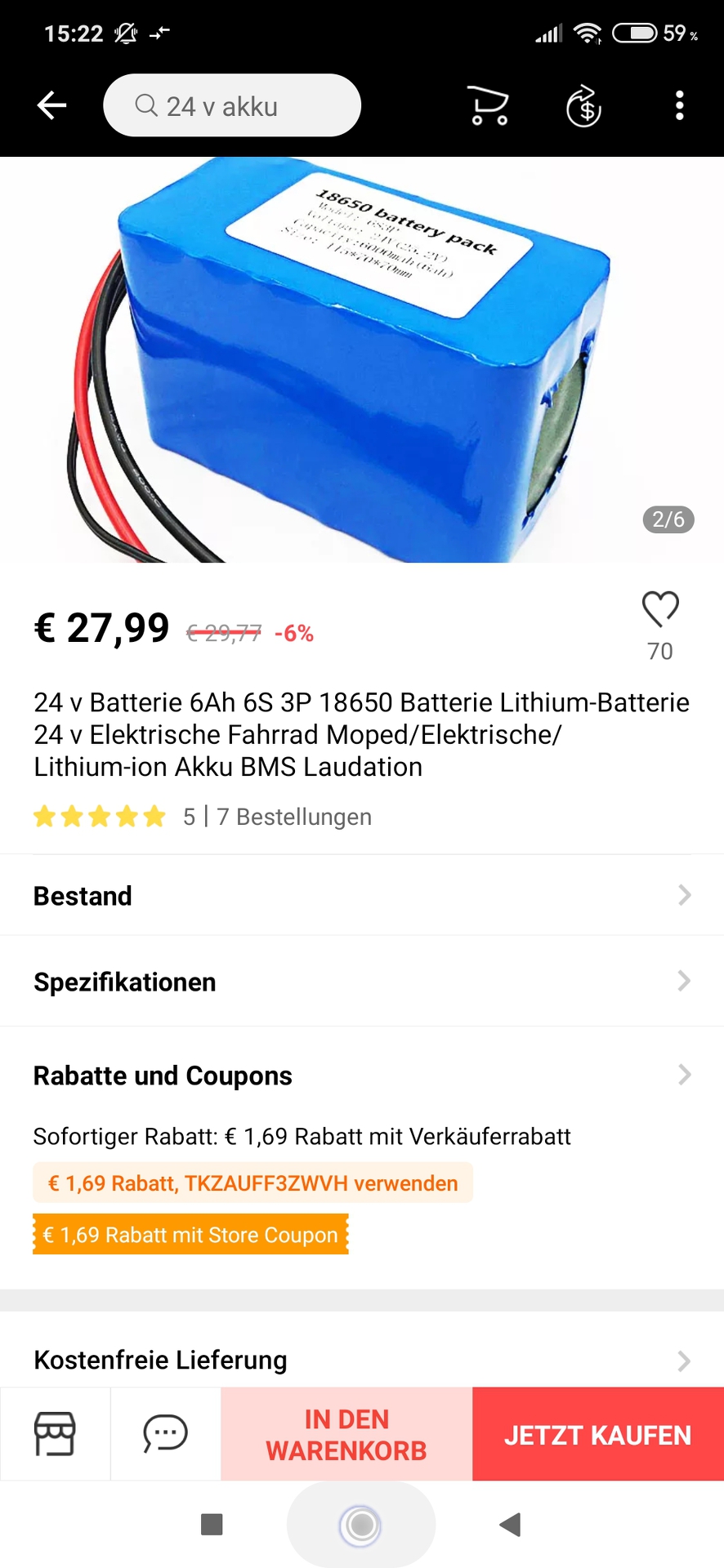Message the seller via chat icon

pyautogui.click(x=166, y=1434)
